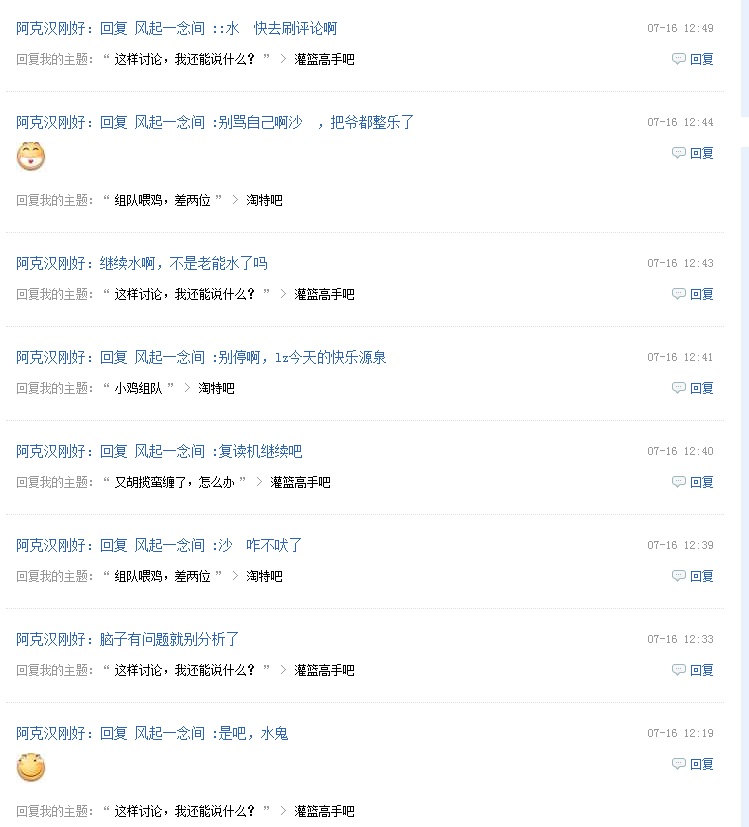Reply to the 12:49 comment '快去刷评论啊'
749x827 pixels.
[693, 59]
